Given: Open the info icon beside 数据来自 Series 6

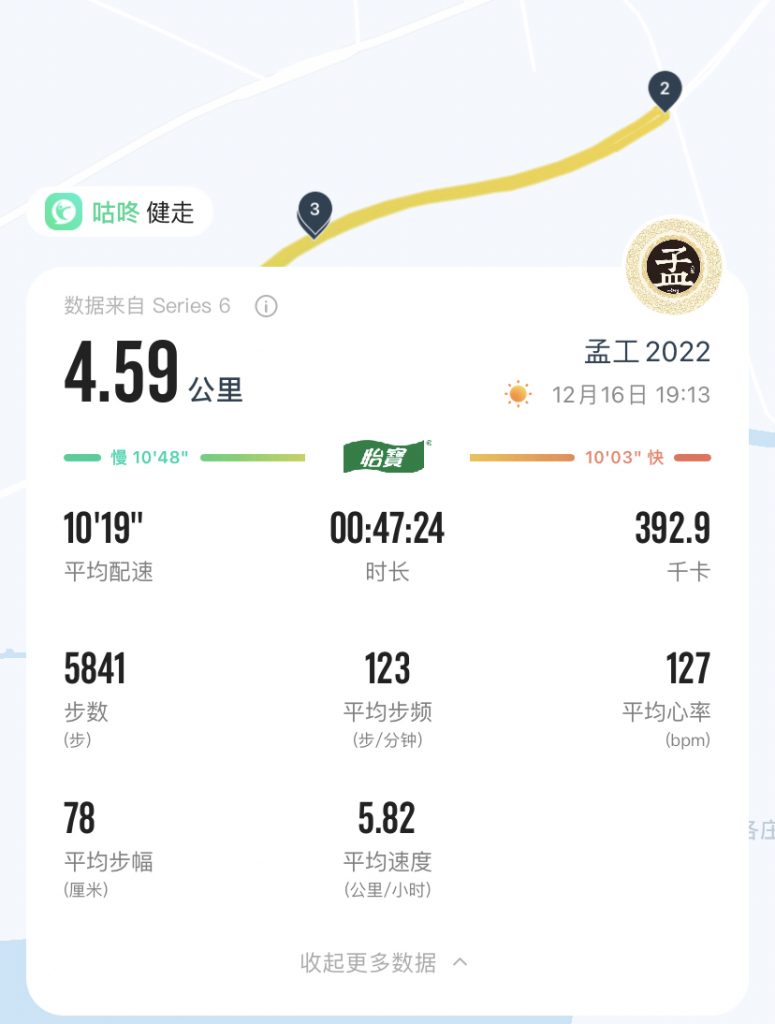Looking at the screenshot, I should tap(266, 306).
